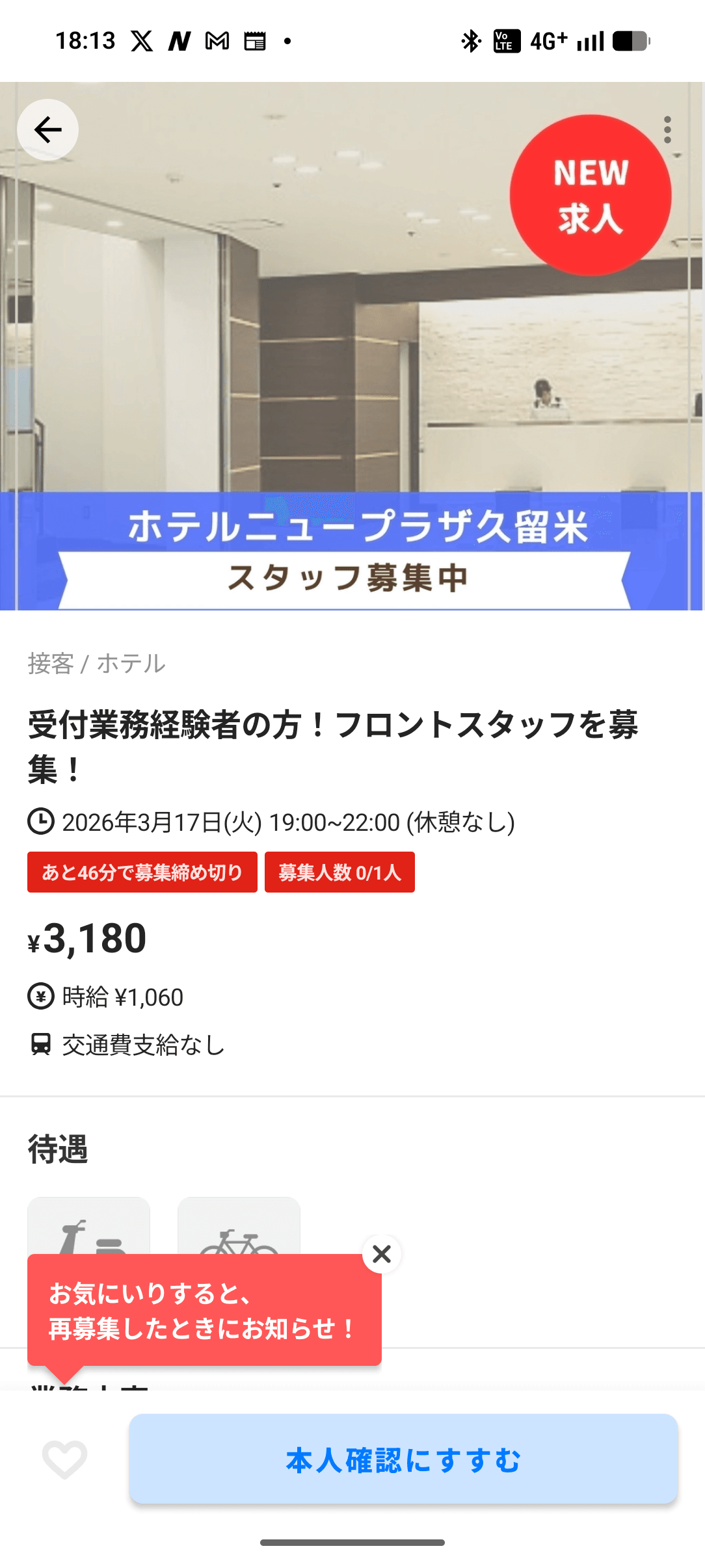Open the three-dot overflow menu
This screenshot has height=1568, width=705.
click(667, 130)
